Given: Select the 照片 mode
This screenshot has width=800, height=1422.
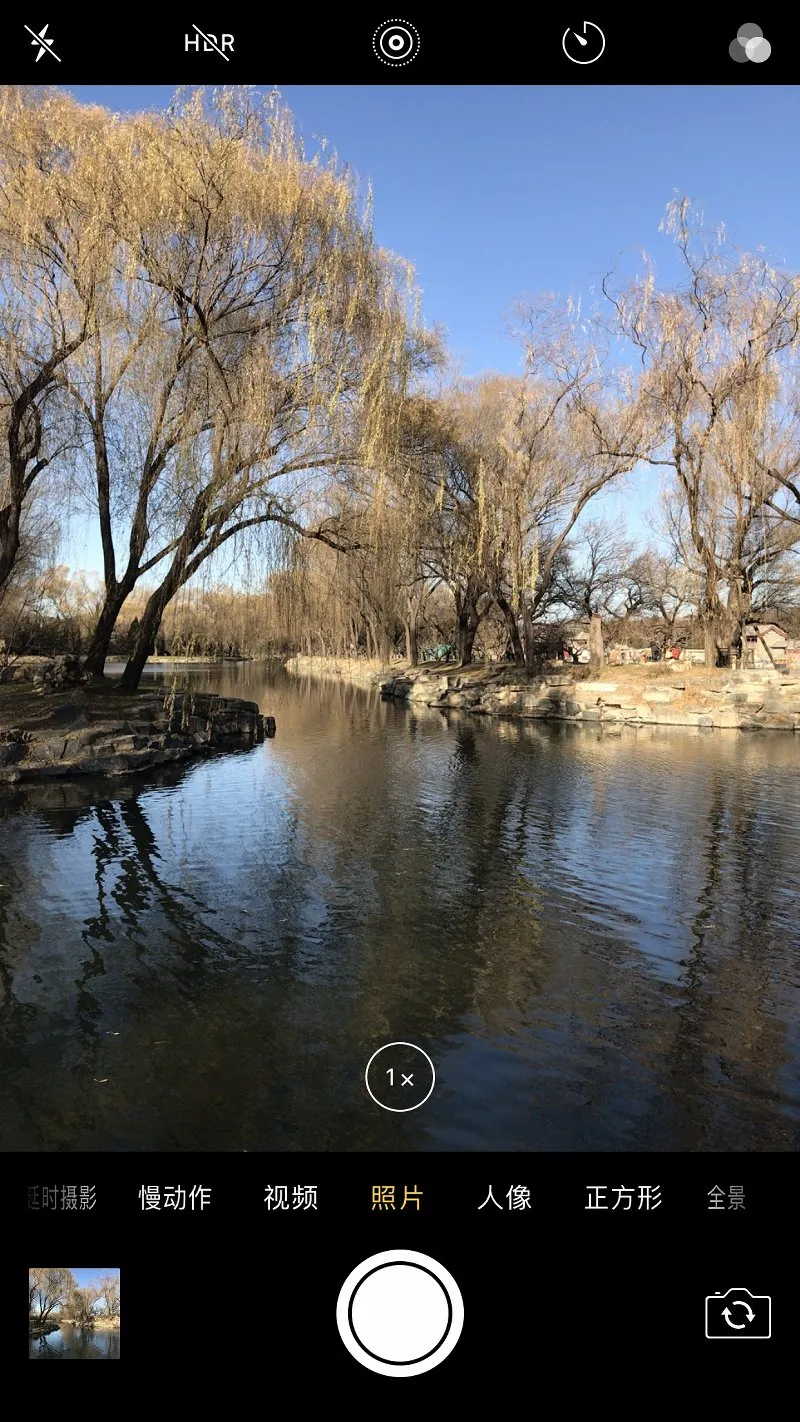Looking at the screenshot, I should coord(397,1197).
